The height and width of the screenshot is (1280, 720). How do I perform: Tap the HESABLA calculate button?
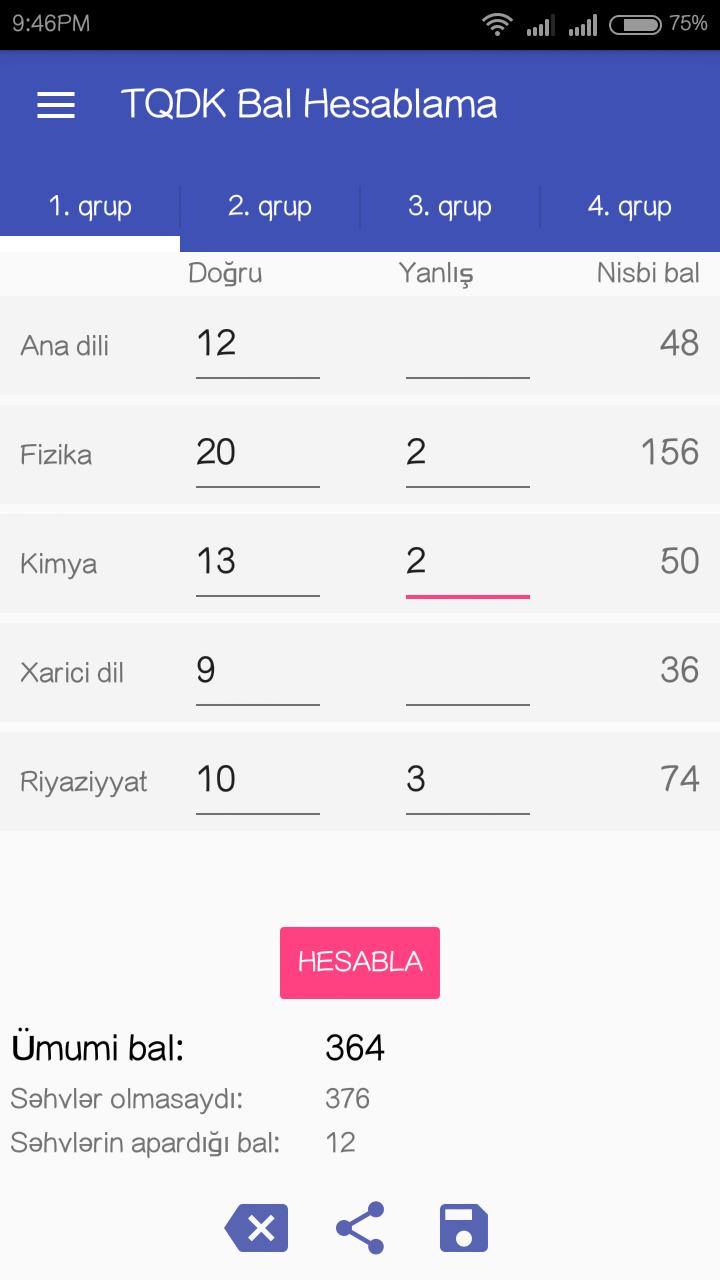[x=360, y=962]
